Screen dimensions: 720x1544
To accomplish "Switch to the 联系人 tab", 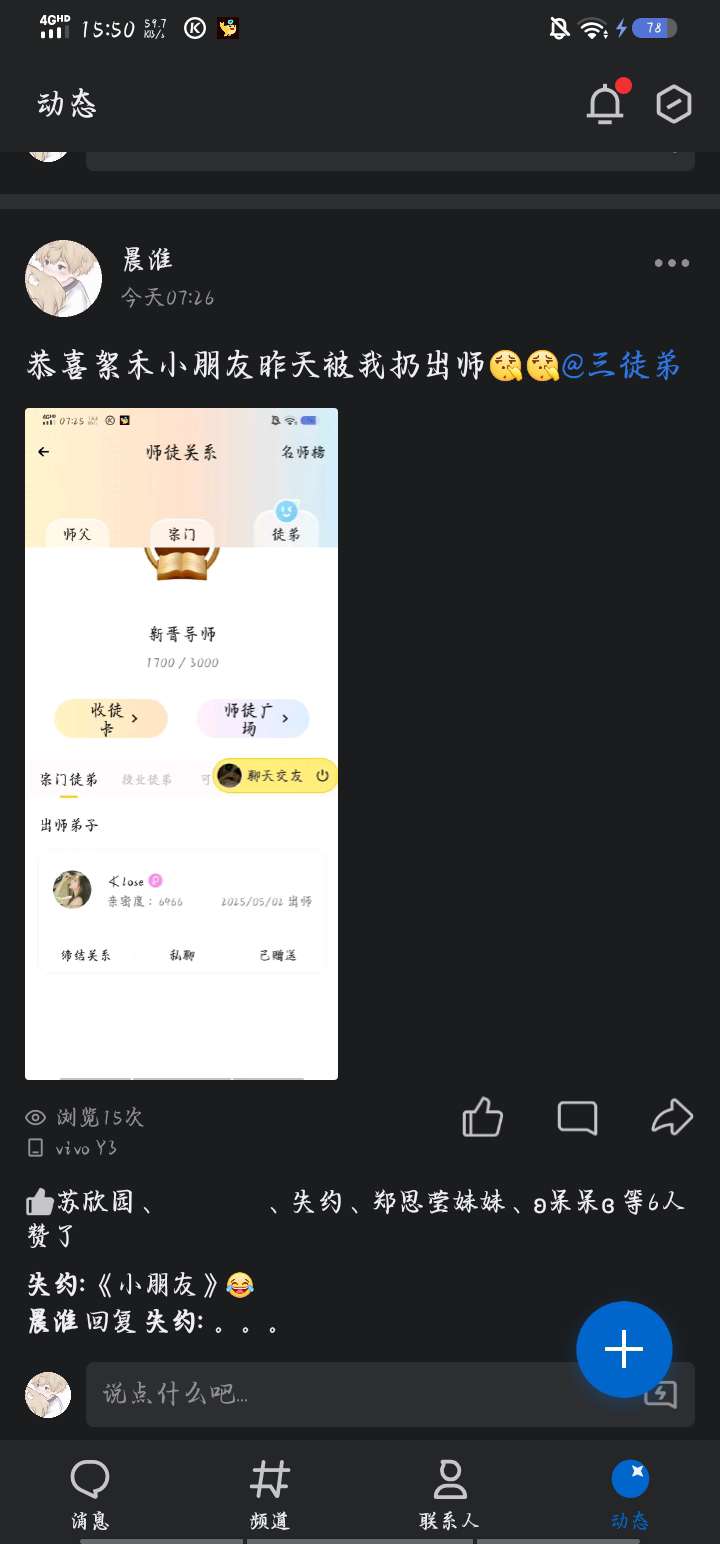I will [x=449, y=1493].
